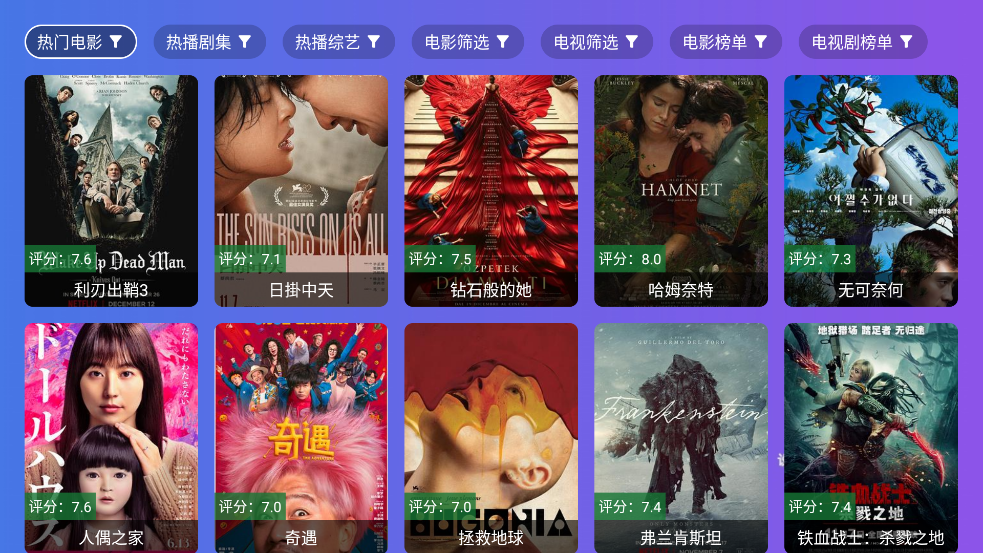Open the movie 拯救地球
Image resolution: width=983 pixels, height=553 pixels.
491,438
